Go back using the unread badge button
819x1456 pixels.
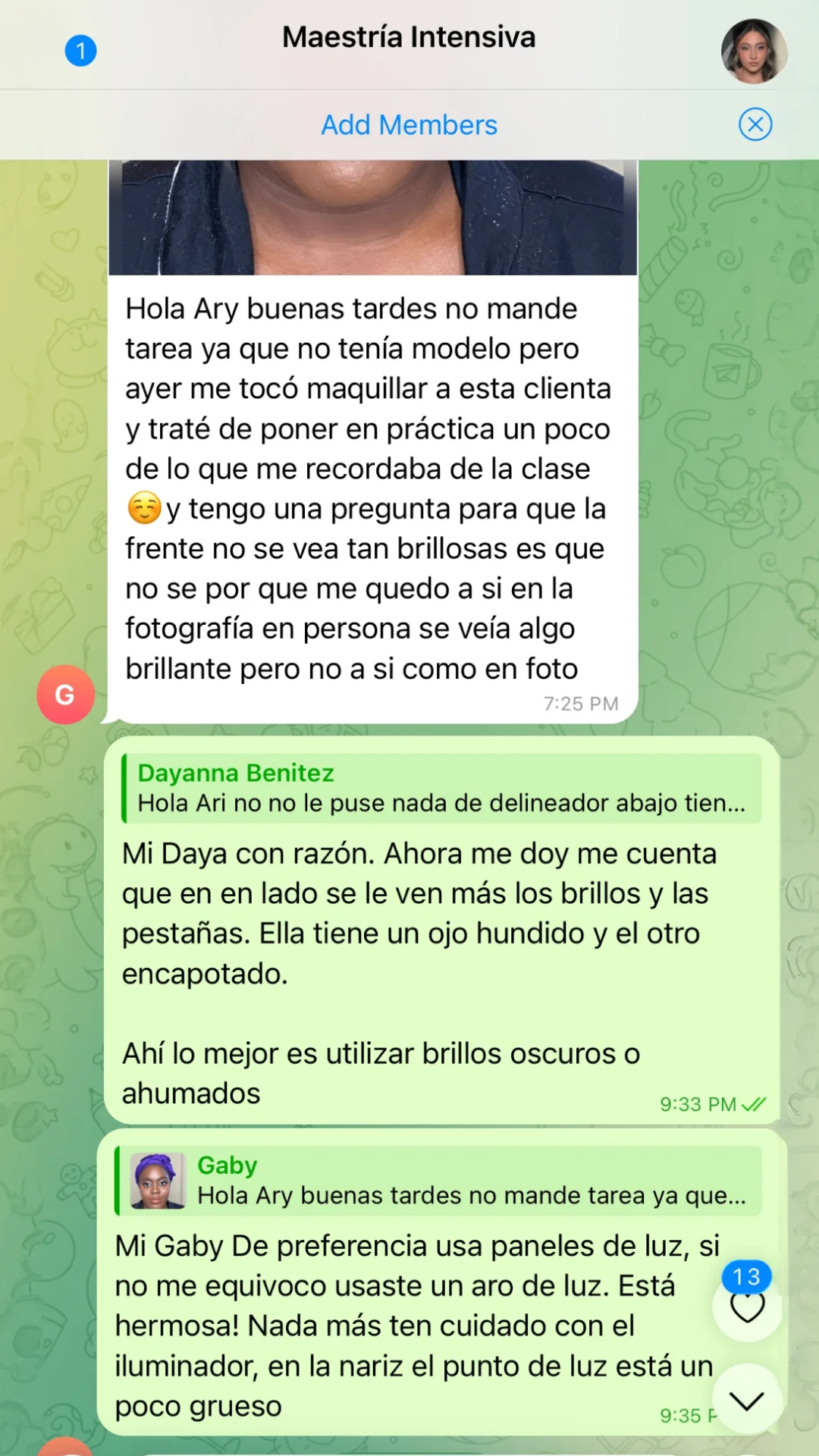pos(80,51)
